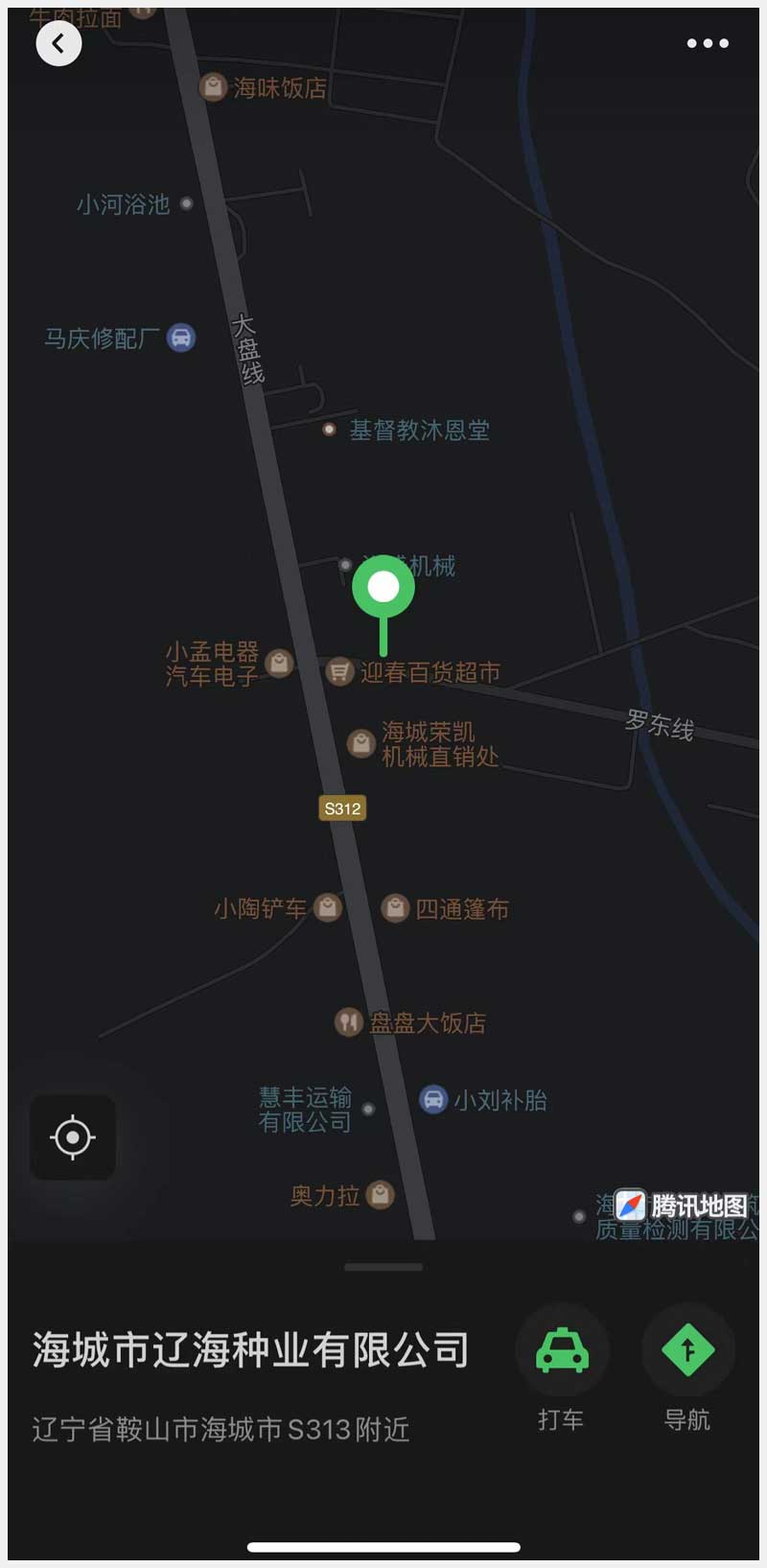Screen dimensions: 767x1568
Task: Open the 基督教沐恩堂 point of interest
Action: pyautogui.click(x=329, y=430)
